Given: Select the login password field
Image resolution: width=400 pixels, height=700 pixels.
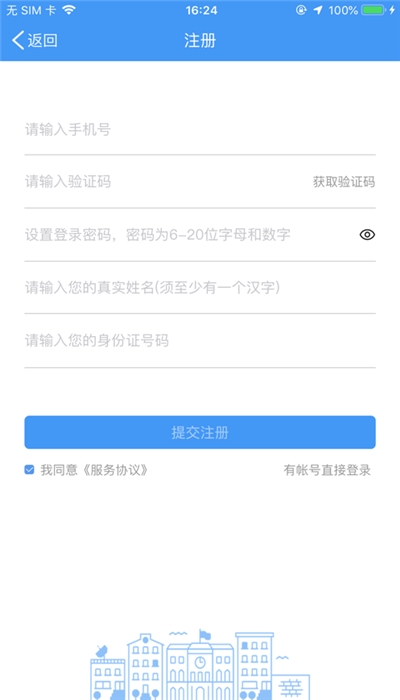Looking at the screenshot, I should pyautogui.click(x=190, y=235).
